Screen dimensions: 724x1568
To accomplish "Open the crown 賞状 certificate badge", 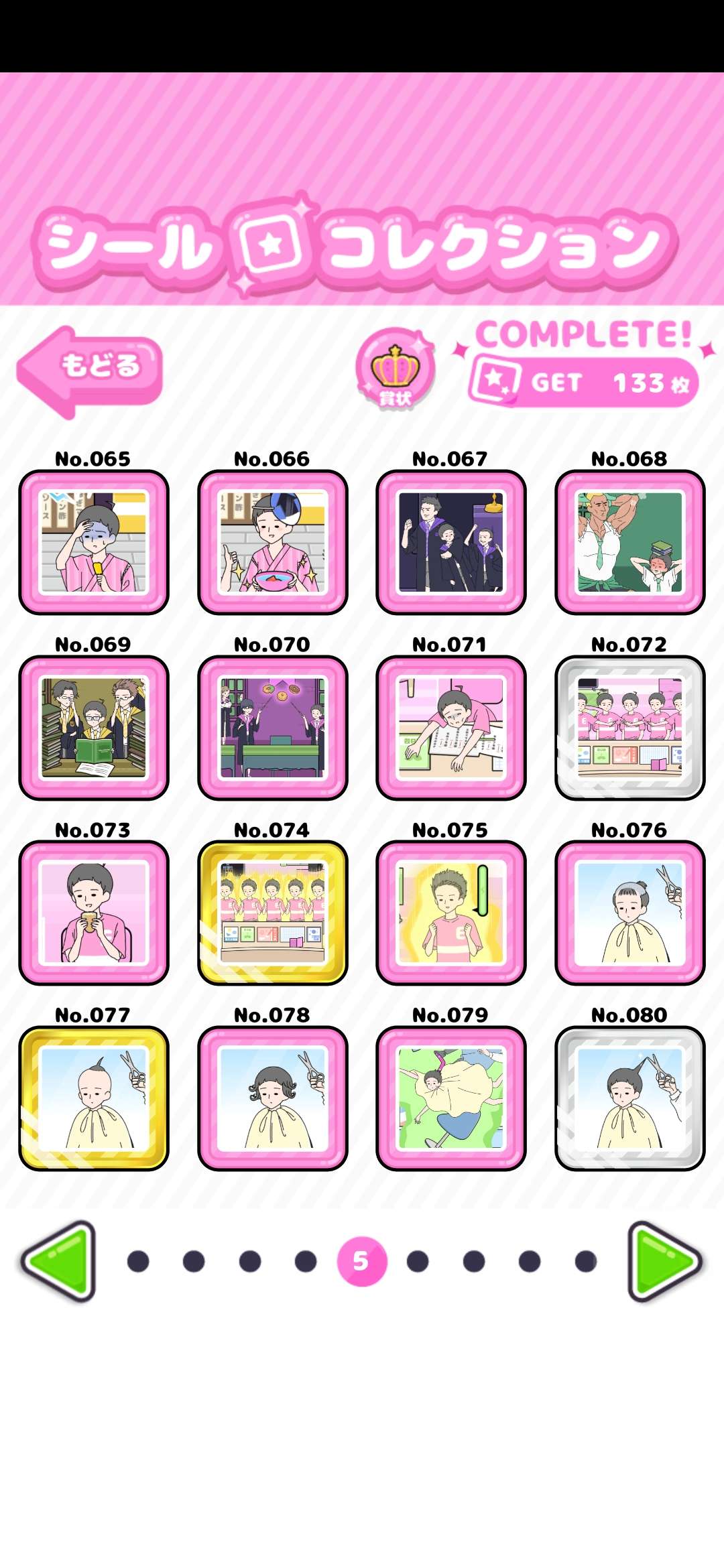I will [x=395, y=369].
